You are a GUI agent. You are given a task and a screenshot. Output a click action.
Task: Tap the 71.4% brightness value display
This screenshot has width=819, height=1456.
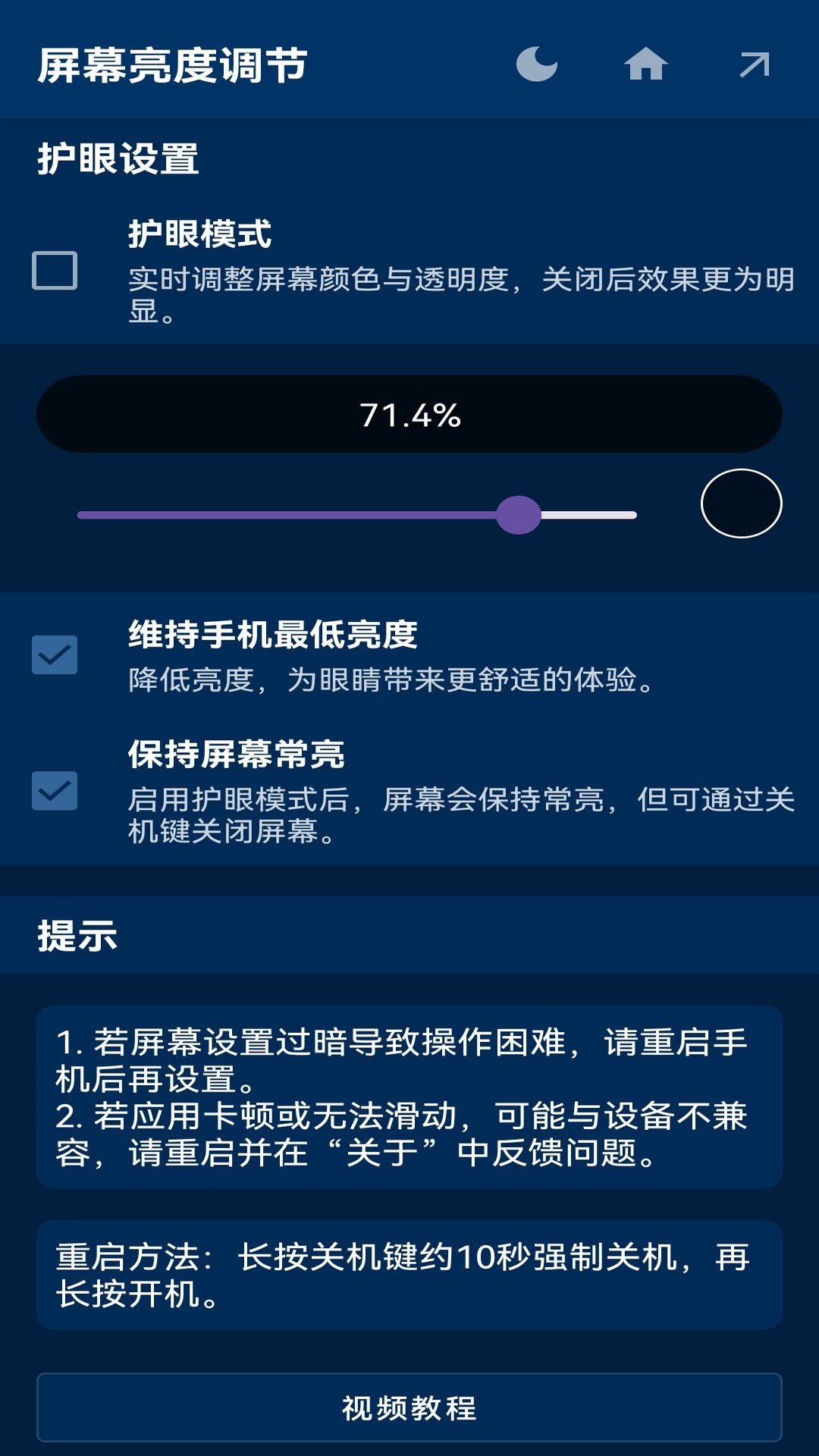409,415
